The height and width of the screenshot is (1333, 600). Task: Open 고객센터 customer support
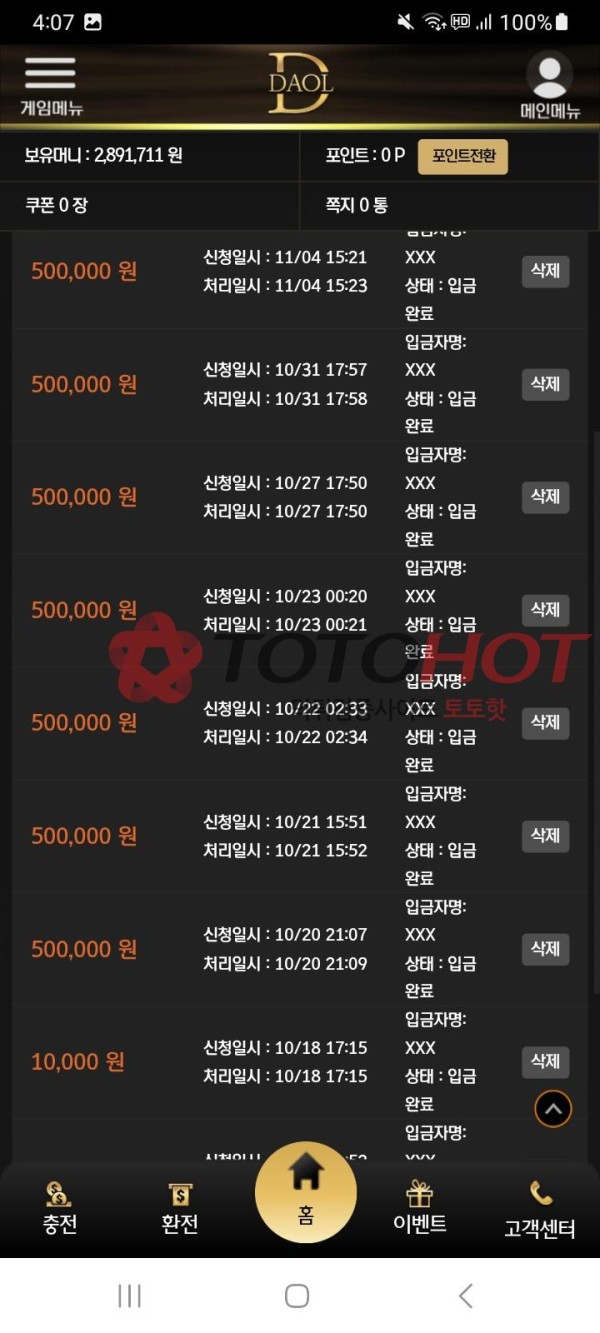click(540, 1208)
